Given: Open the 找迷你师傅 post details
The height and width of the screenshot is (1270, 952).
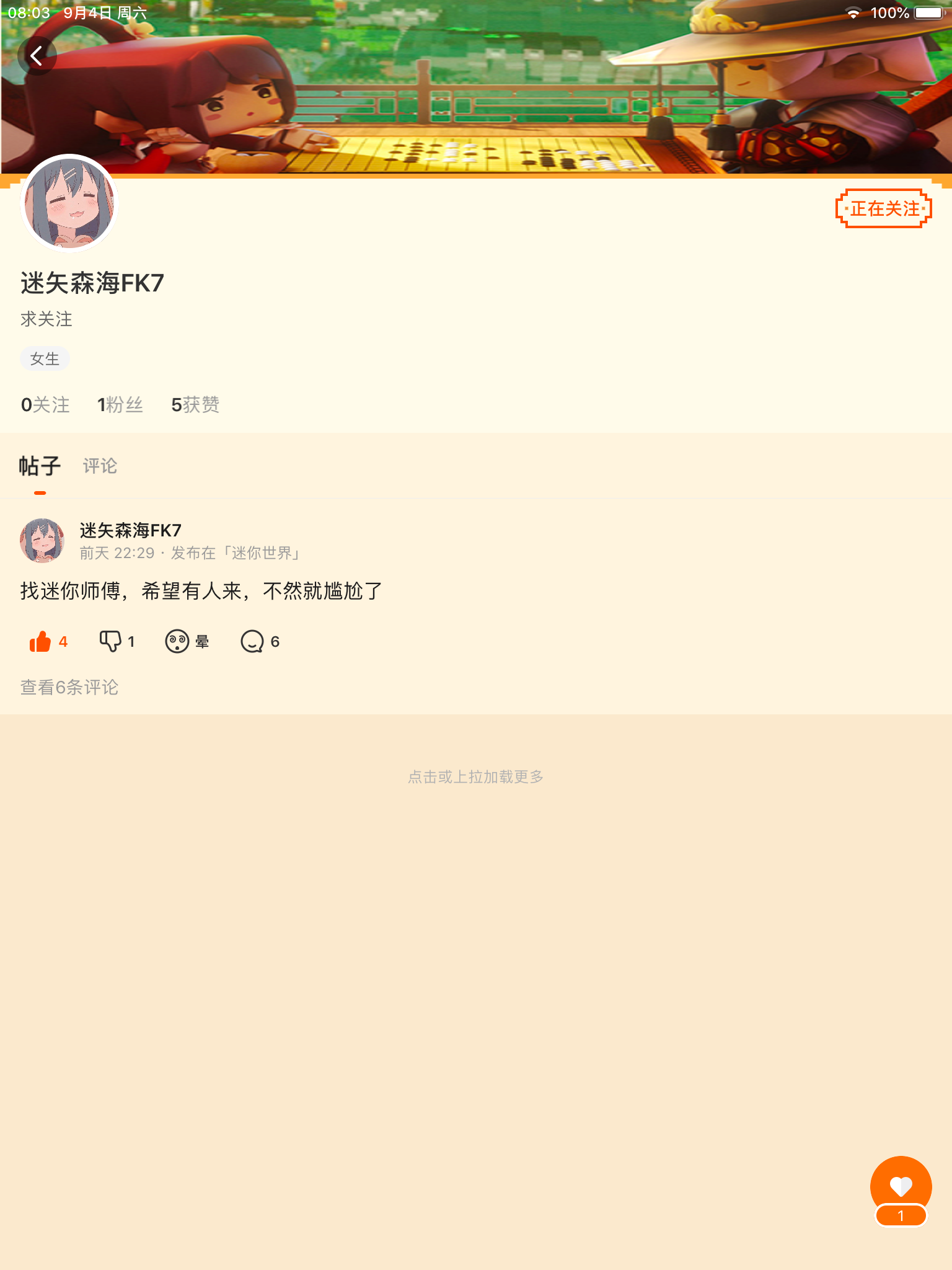Looking at the screenshot, I should coord(201,591).
